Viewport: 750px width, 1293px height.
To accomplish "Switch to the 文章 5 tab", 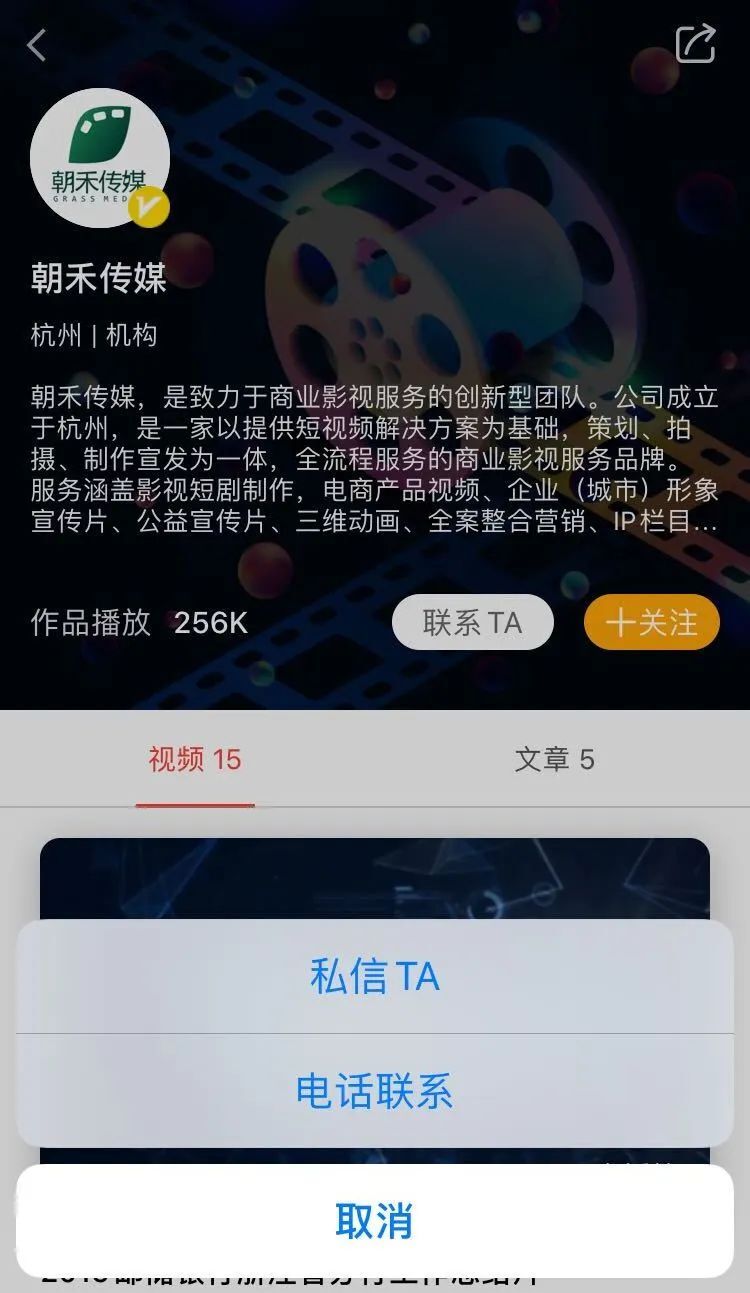I will coord(554,759).
